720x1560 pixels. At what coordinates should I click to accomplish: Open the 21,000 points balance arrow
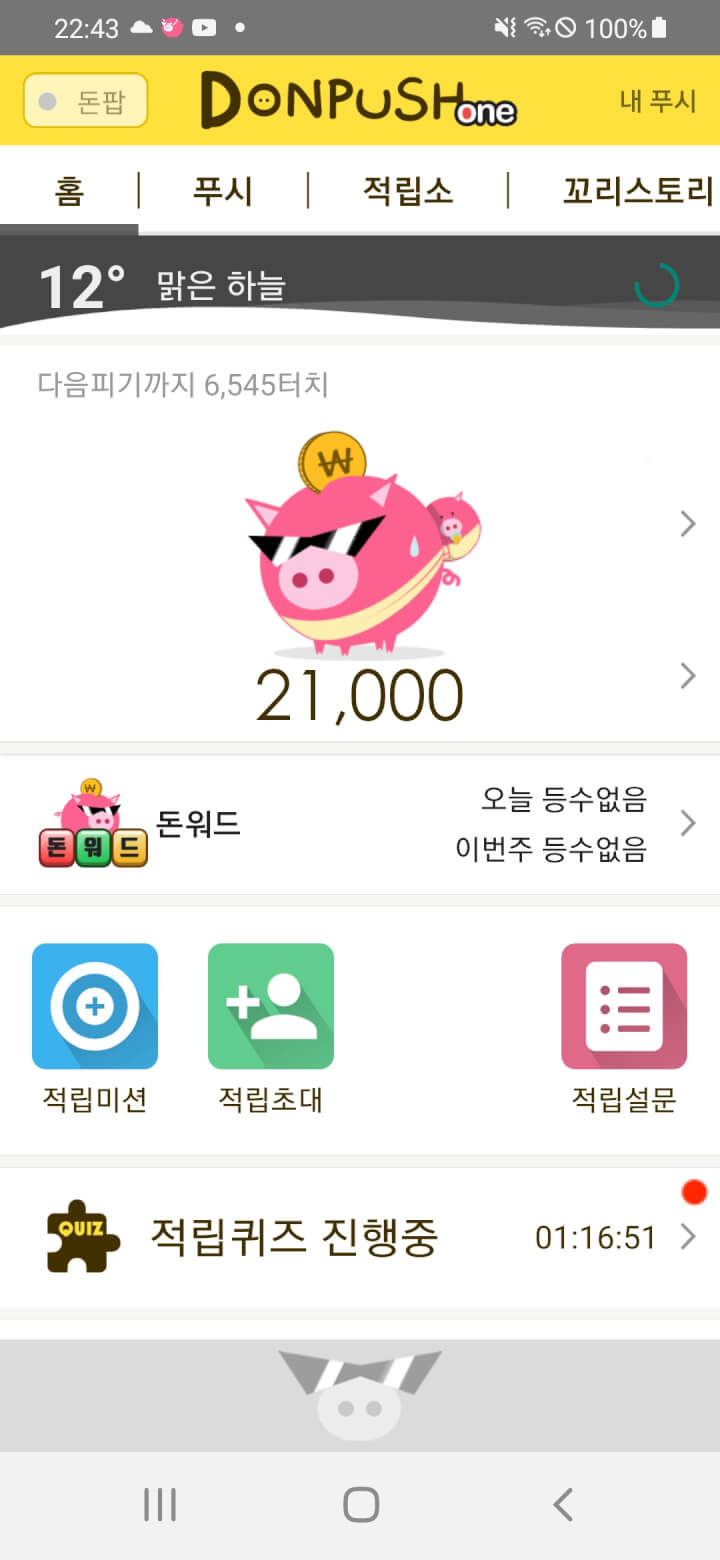[687, 677]
